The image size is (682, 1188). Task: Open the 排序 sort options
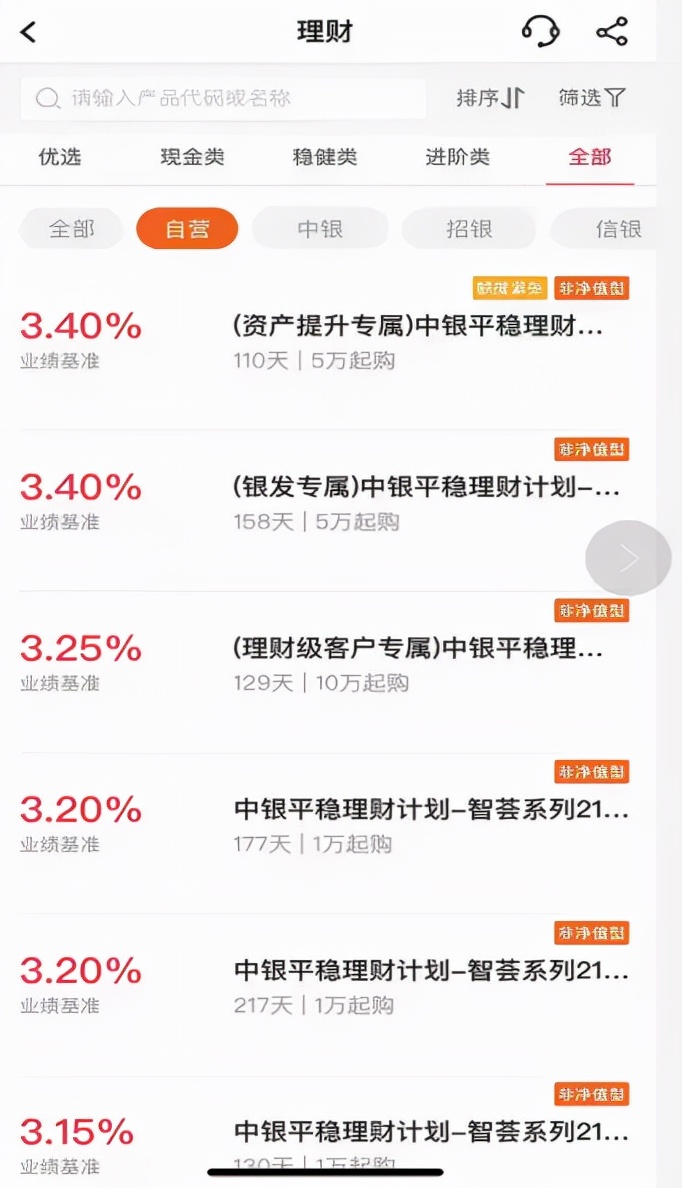coord(490,98)
